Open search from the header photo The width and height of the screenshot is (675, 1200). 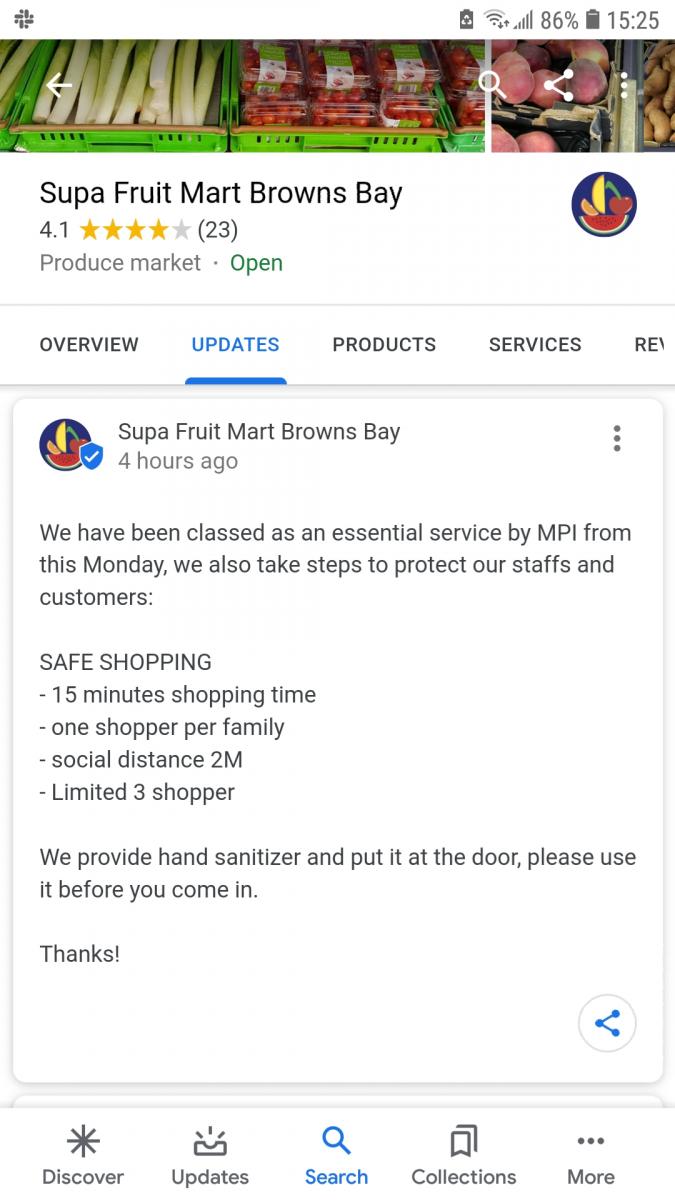[x=491, y=86]
